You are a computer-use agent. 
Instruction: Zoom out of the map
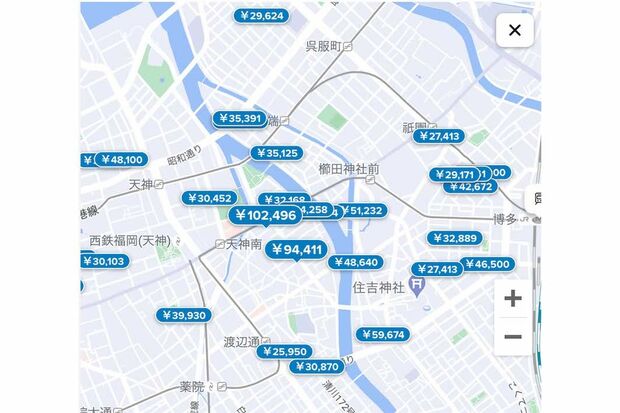click(512, 337)
